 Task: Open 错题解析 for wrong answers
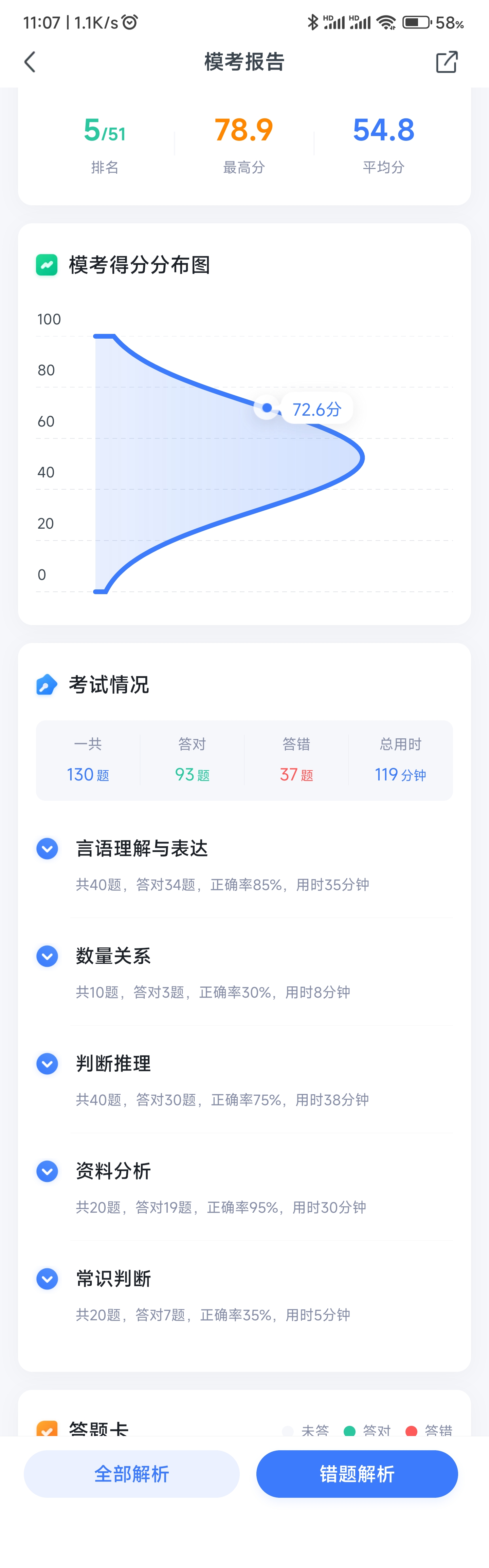[x=357, y=1474]
